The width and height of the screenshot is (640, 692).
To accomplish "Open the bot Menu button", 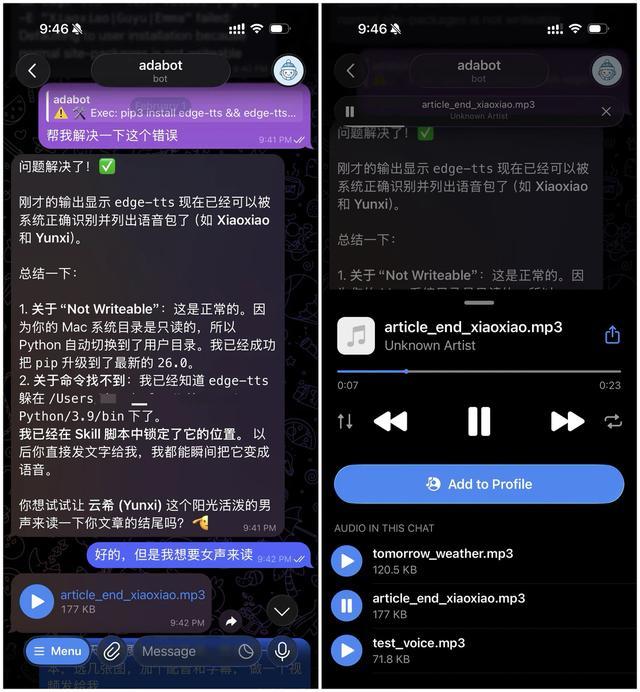I will (x=57, y=651).
